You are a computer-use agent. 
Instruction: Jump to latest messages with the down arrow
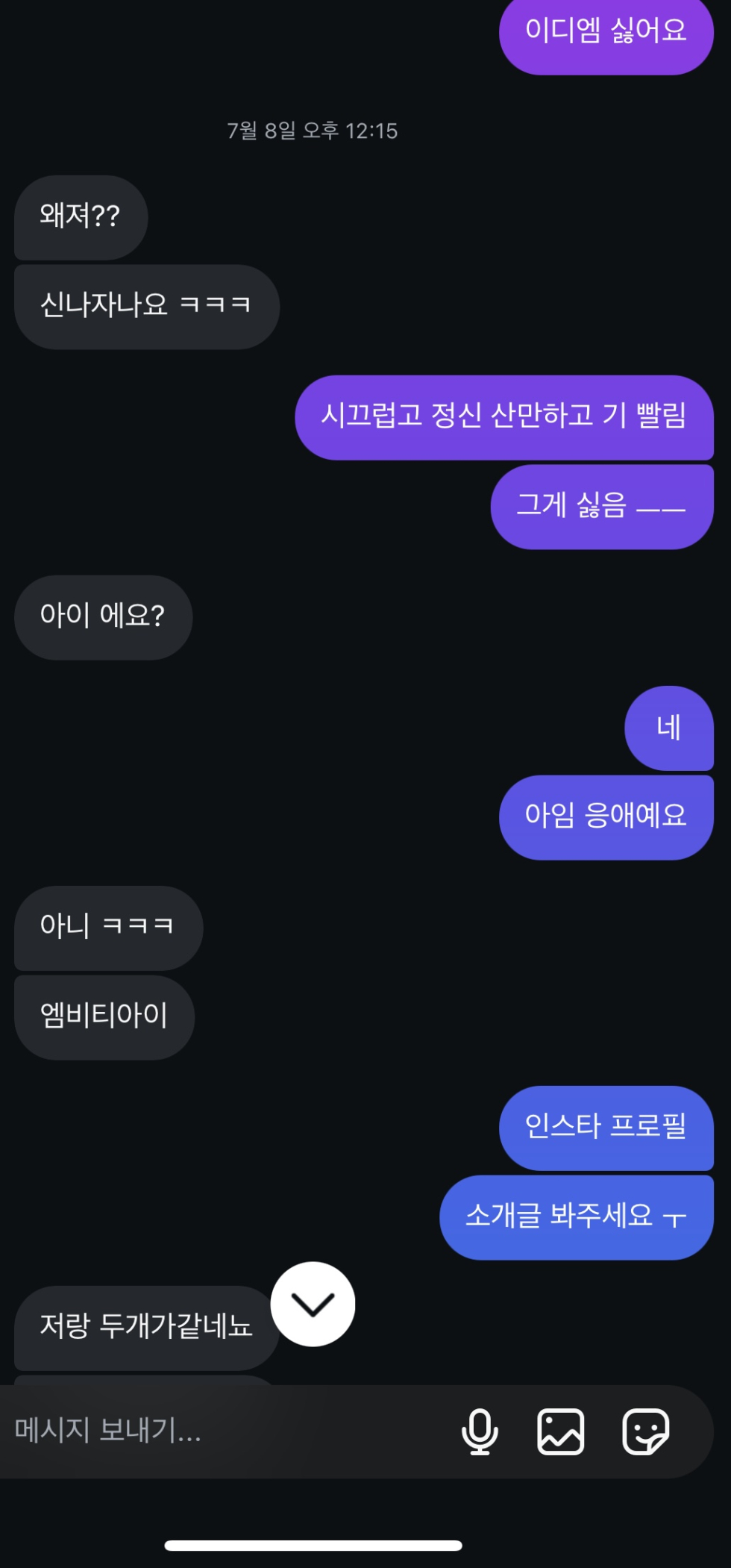tap(313, 1304)
